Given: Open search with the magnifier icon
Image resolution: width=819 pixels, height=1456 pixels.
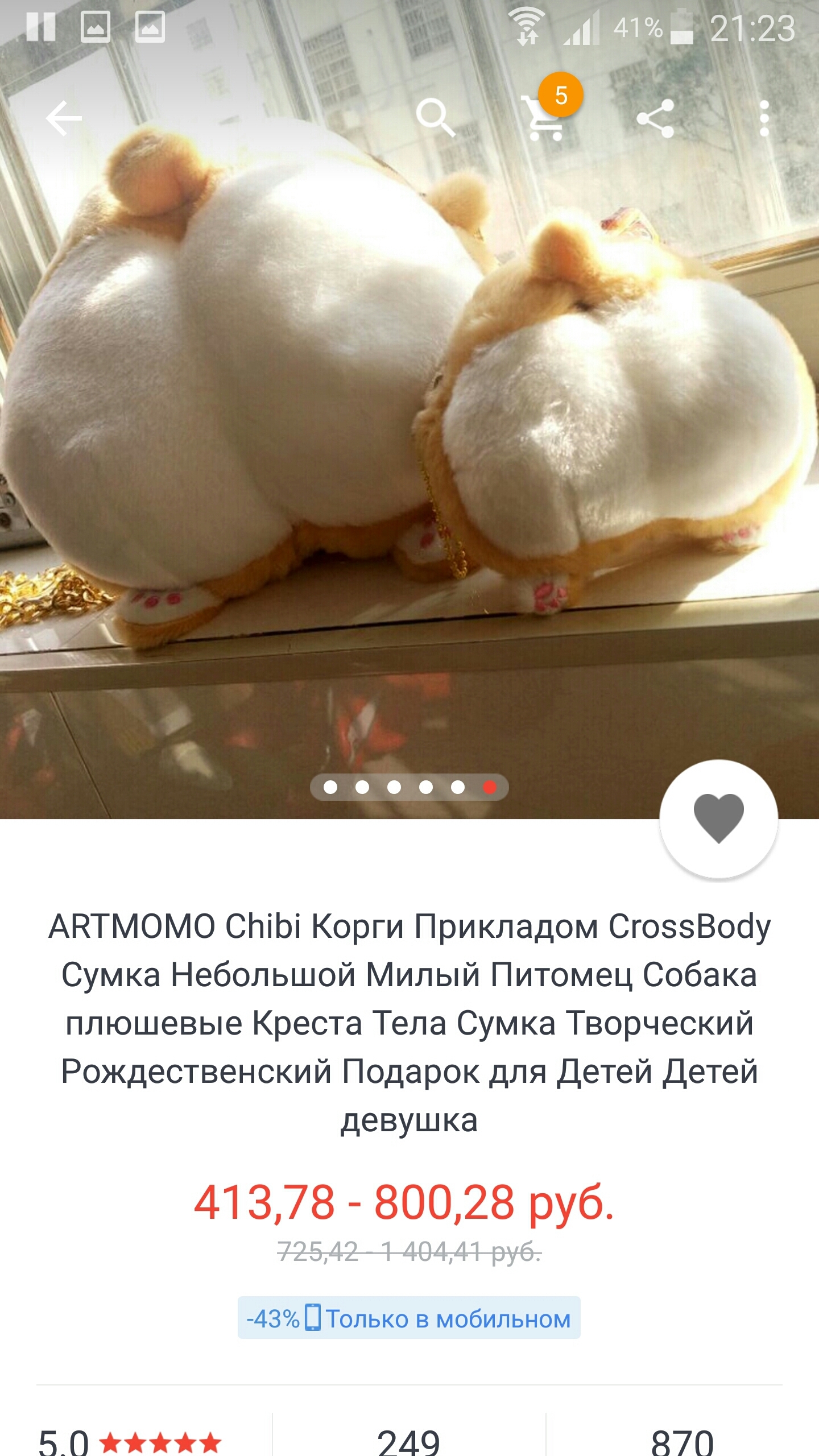Looking at the screenshot, I should 435,118.
